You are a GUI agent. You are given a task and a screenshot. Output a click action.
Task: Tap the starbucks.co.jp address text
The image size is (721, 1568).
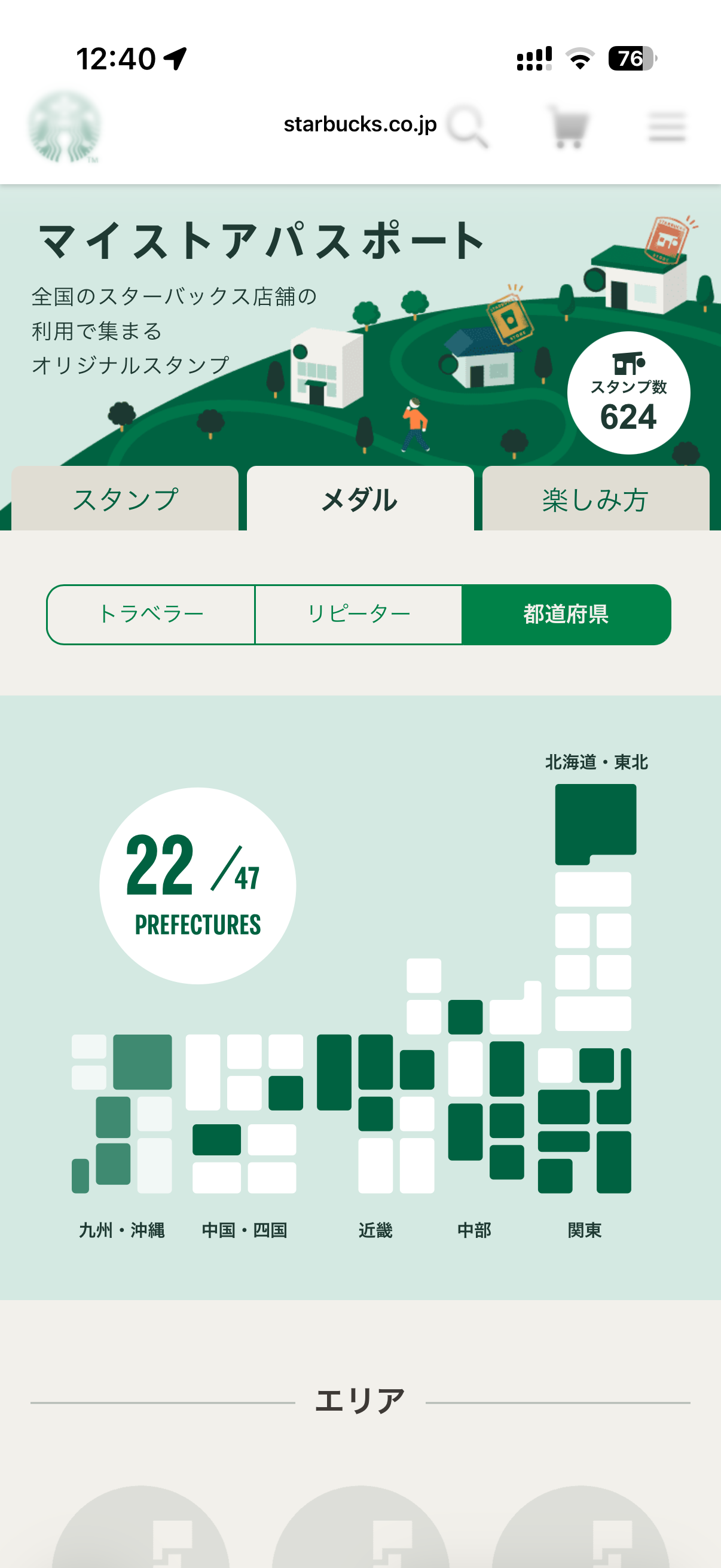360,124
